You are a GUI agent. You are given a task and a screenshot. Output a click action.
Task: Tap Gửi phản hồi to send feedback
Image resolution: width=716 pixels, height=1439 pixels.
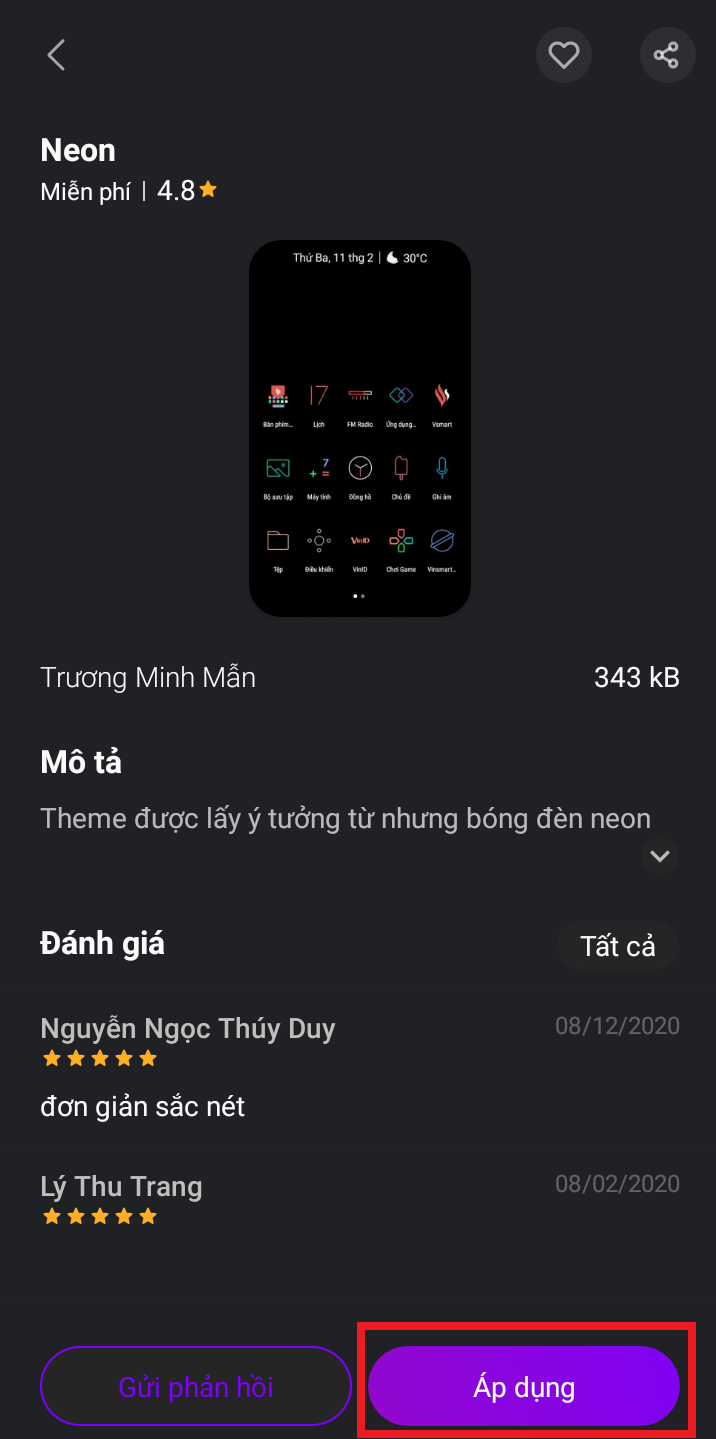(196, 1386)
